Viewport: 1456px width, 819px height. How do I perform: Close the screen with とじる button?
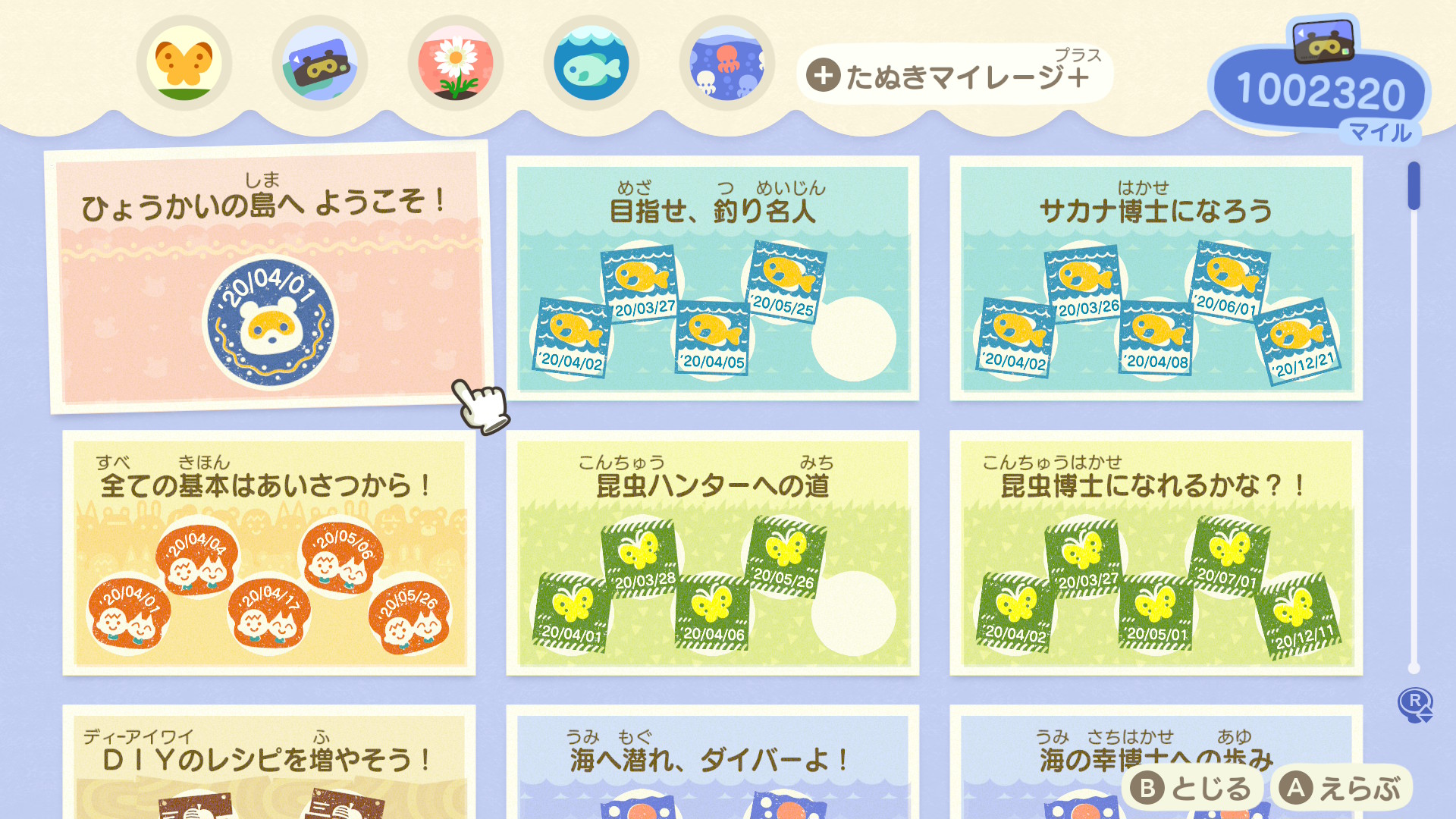pos(1191,789)
